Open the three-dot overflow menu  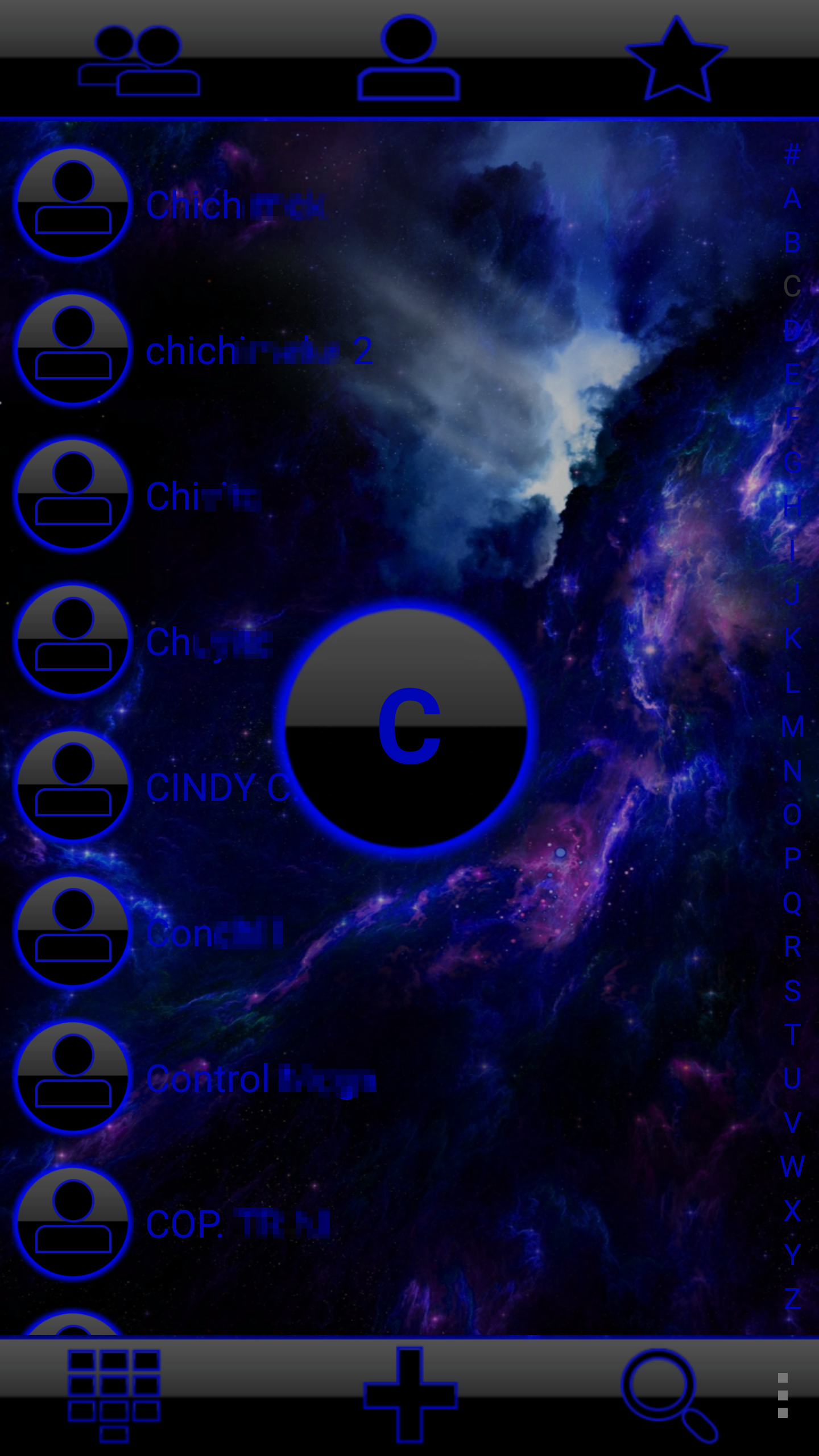pyautogui.click(x=783, y=1395)
